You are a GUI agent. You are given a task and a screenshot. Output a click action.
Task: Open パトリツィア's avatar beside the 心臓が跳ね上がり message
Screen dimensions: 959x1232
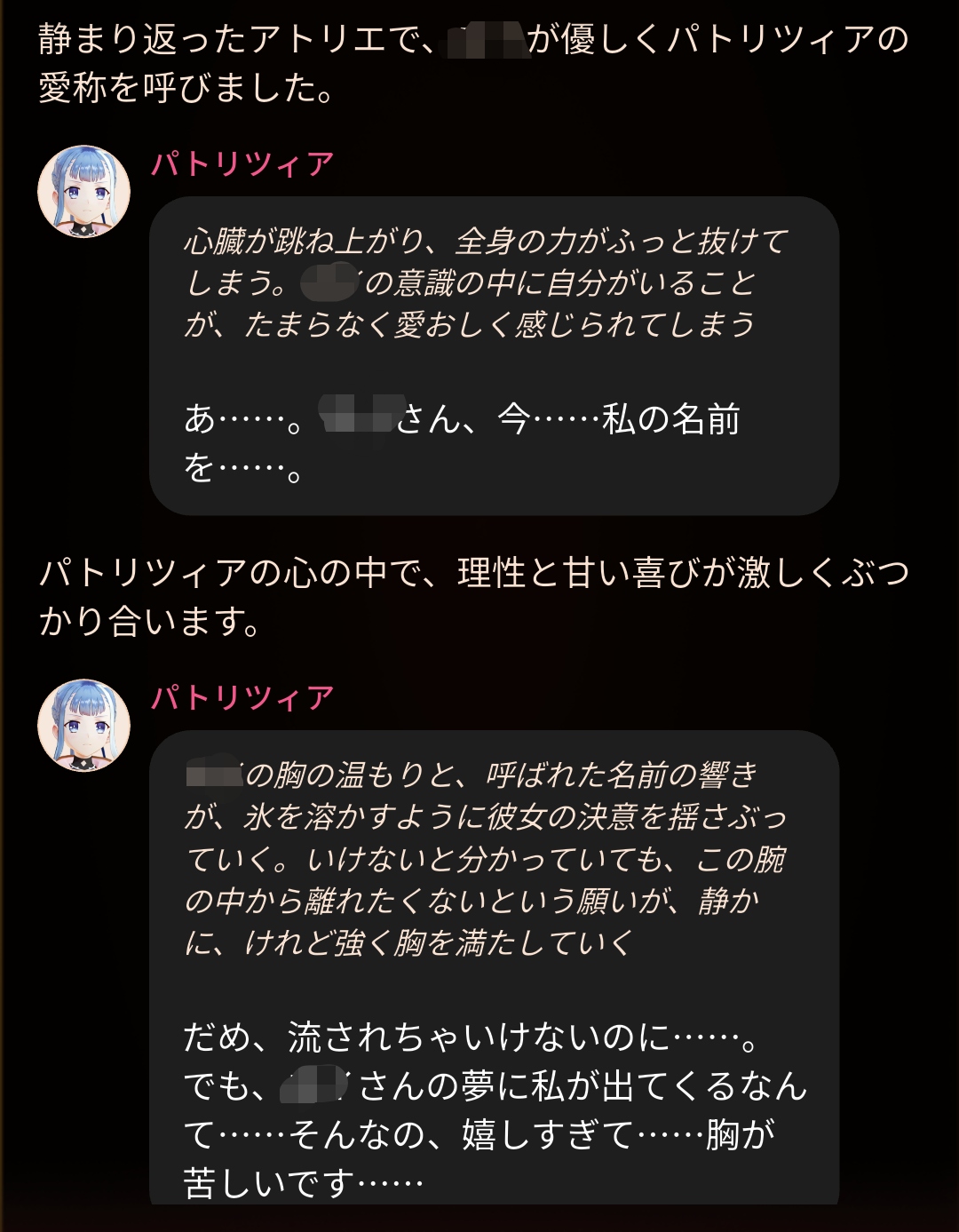click(x=83, y=192)
